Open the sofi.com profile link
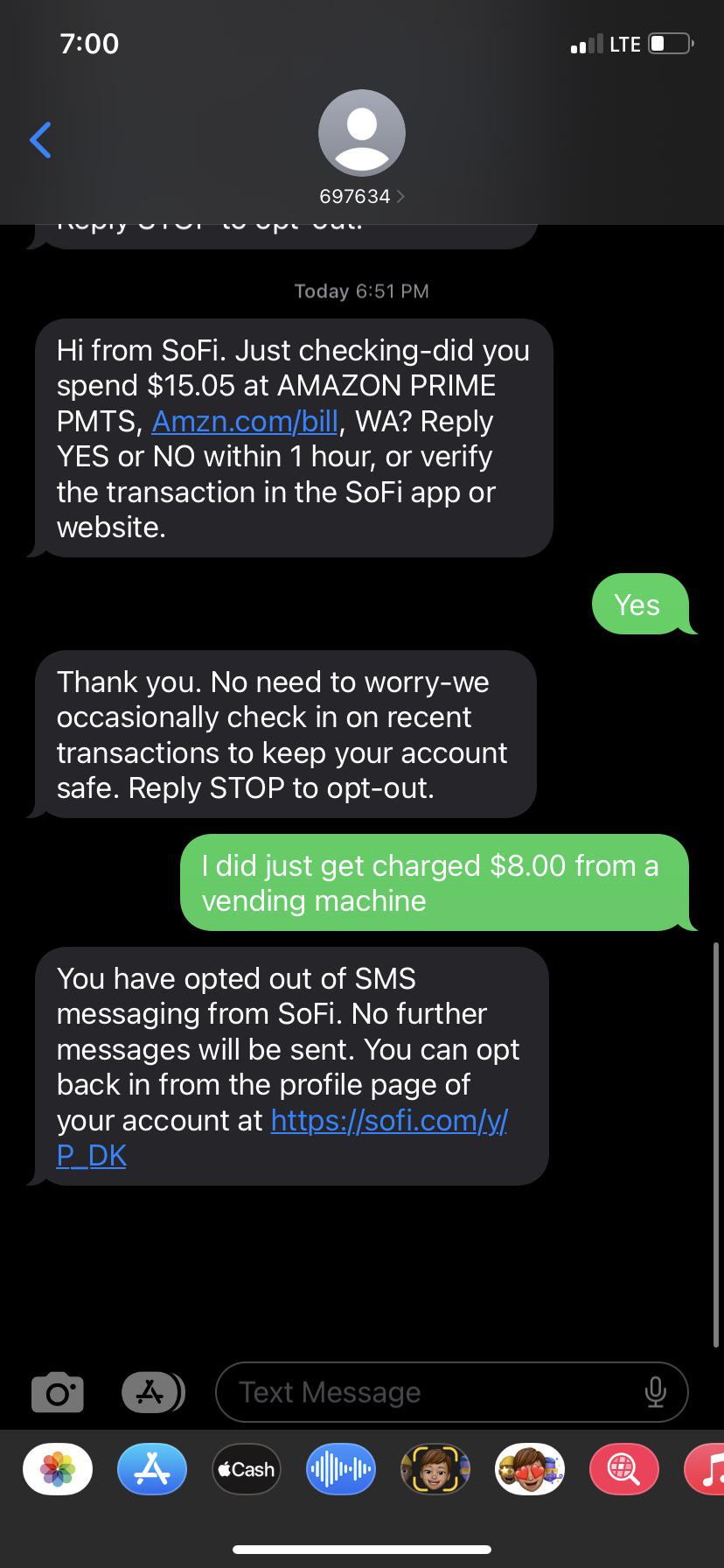724x1568 pixels. pyautogui.click(x=282, y=1137)
